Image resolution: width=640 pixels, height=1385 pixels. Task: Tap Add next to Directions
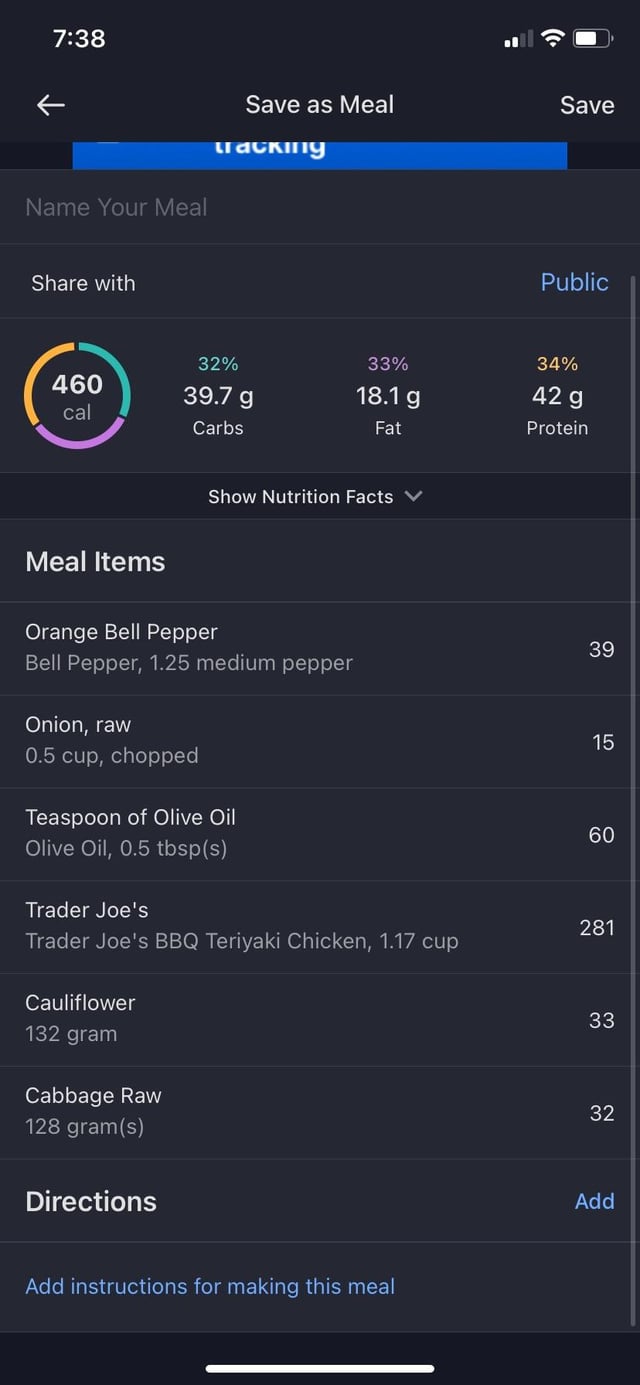(x=594, y=1201)
